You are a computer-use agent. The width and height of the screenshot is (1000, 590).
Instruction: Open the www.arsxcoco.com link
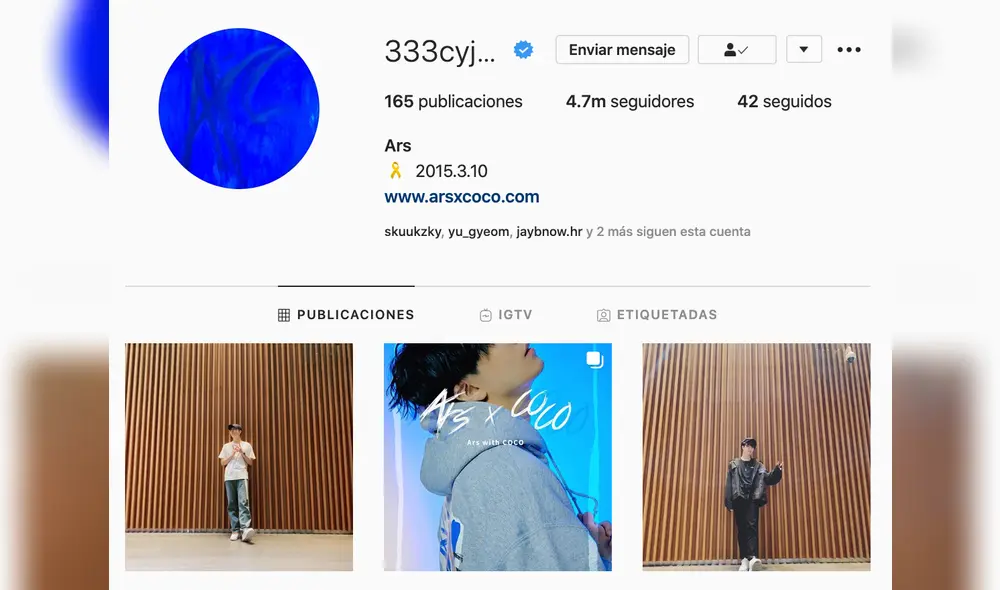pyautogui.click(x=461, y=197)
